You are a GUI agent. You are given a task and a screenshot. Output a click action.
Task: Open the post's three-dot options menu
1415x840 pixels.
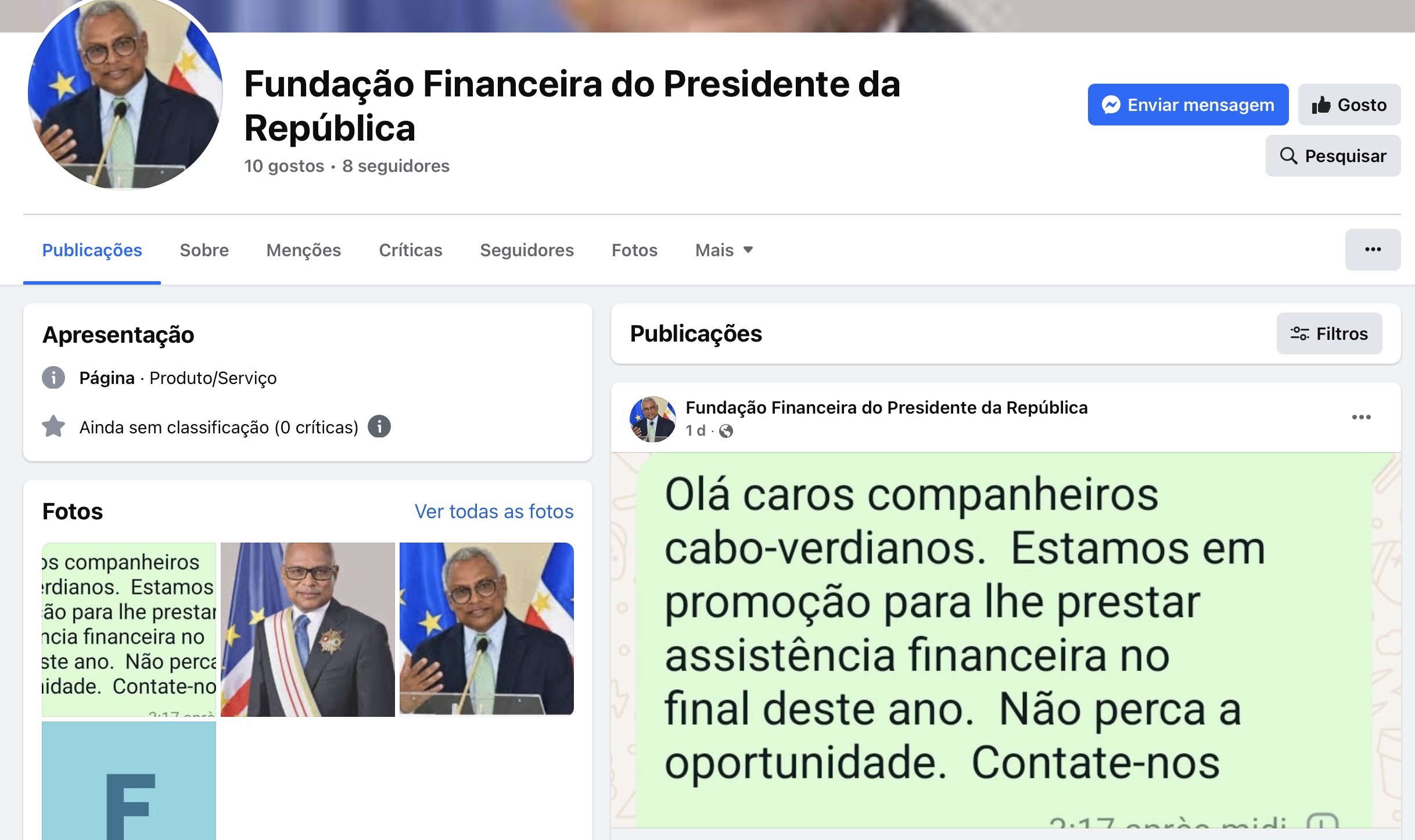[x=1361, y=417]
